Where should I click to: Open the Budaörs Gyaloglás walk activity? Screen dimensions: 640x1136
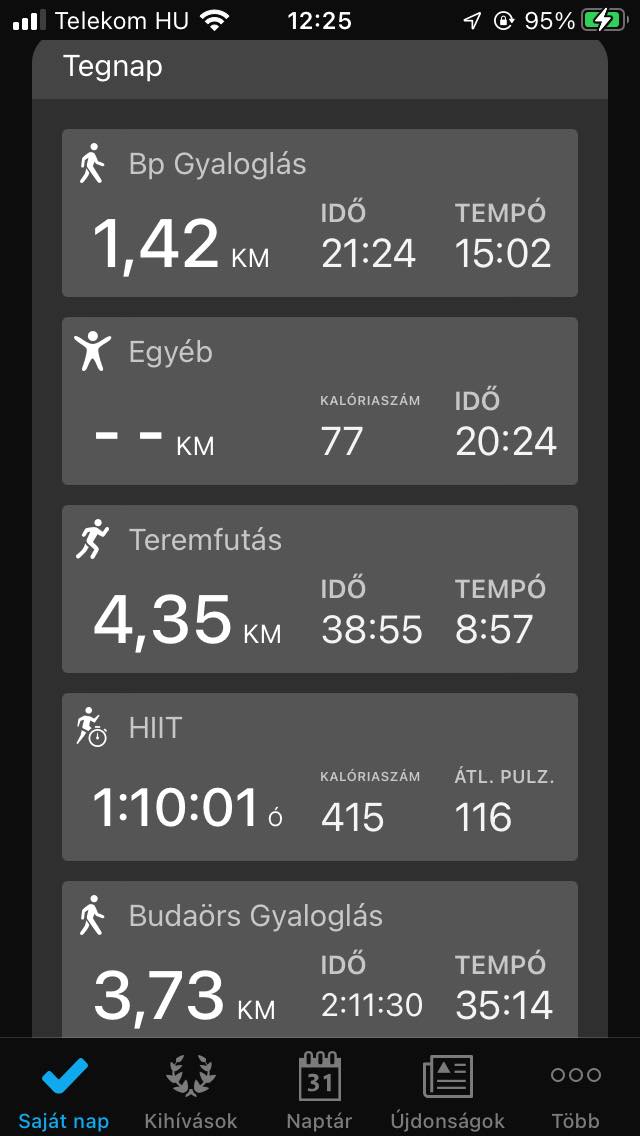tap(319, 960)
